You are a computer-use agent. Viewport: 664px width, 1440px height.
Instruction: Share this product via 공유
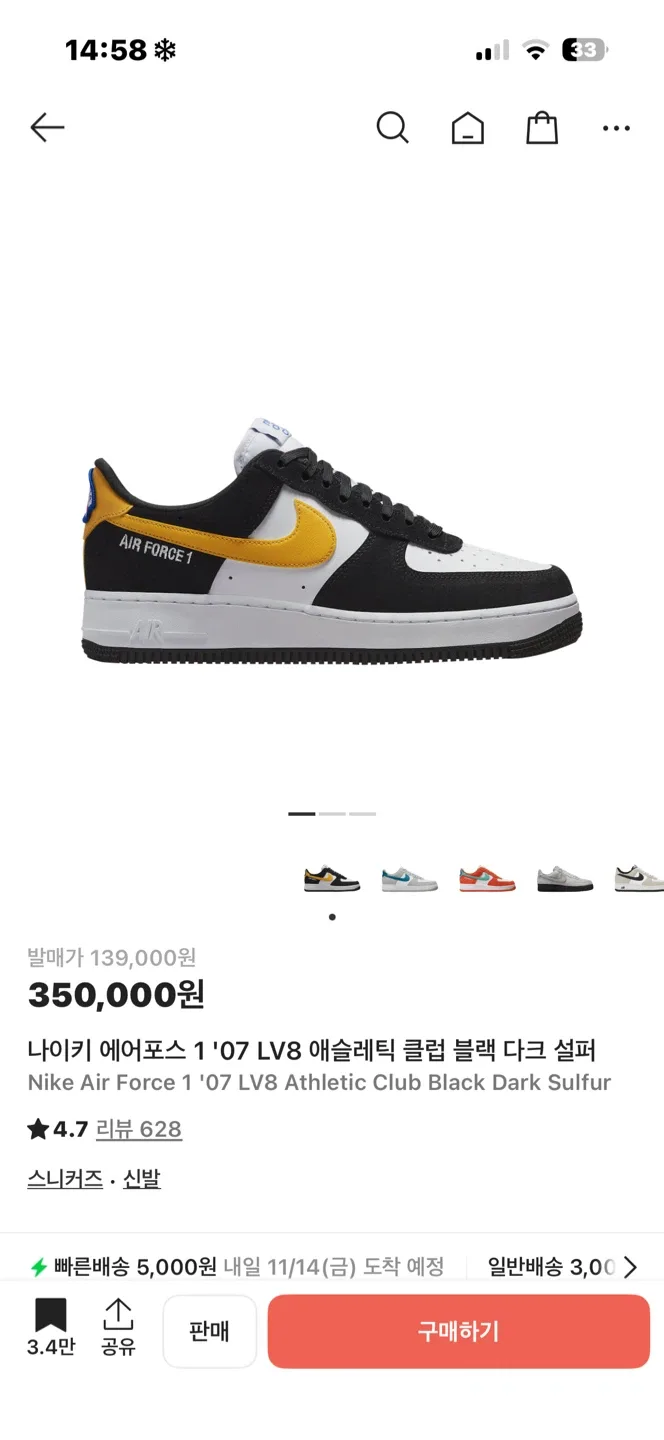[118, 1328]
